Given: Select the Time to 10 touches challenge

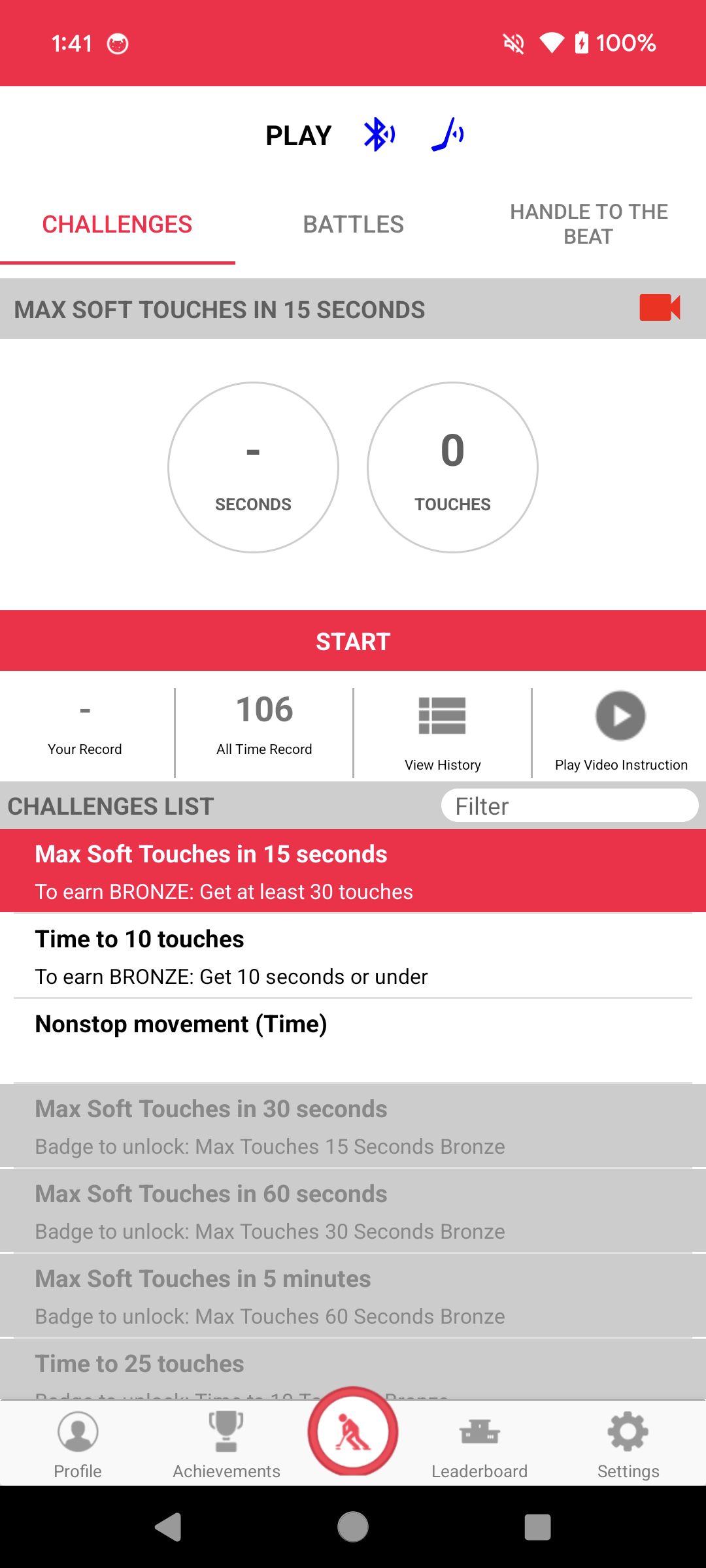Looking at the screenshot, I should point(353,956).
